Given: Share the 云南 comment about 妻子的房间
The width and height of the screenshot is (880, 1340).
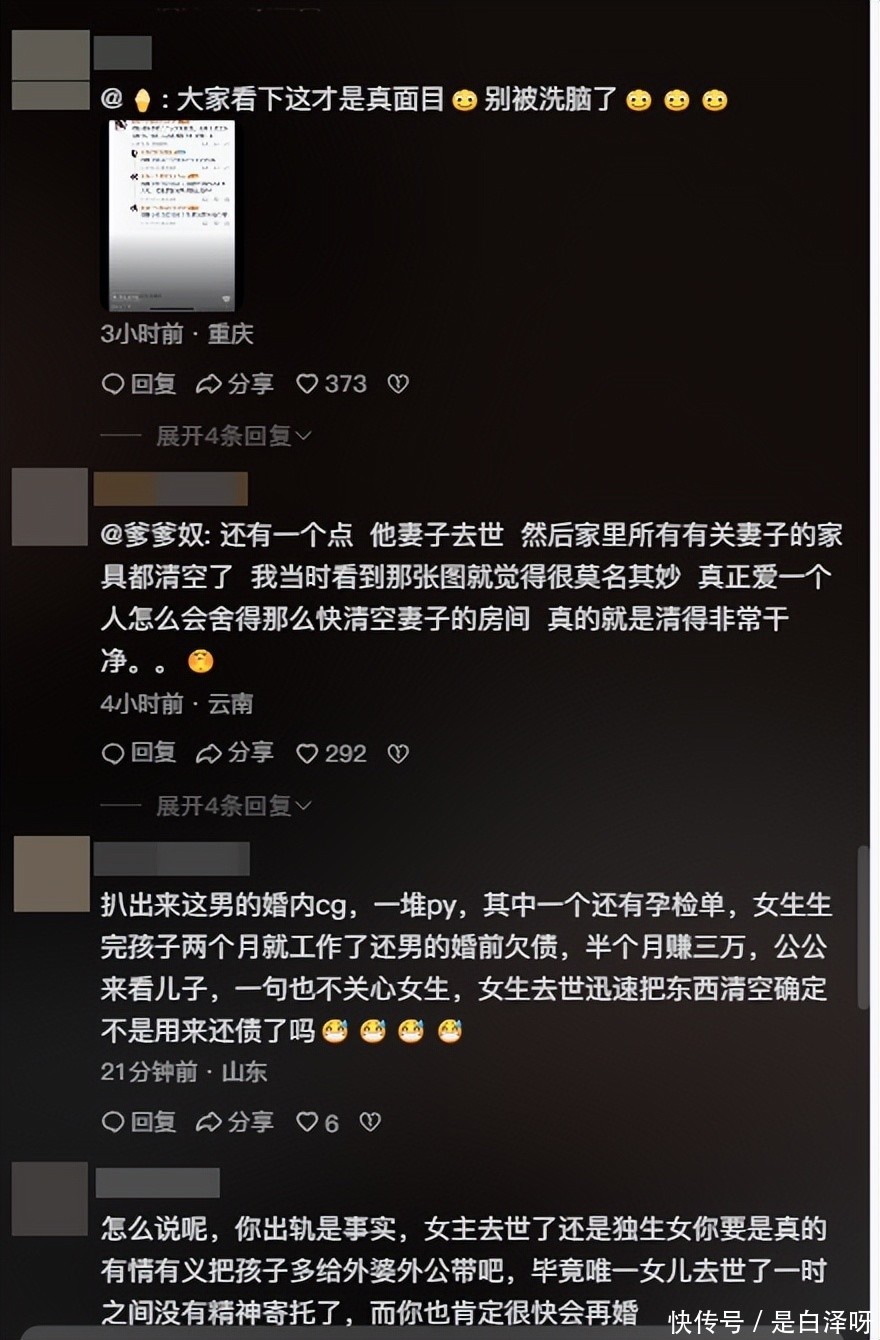Looking at the screenshot, I should click(x=234, y=753).
